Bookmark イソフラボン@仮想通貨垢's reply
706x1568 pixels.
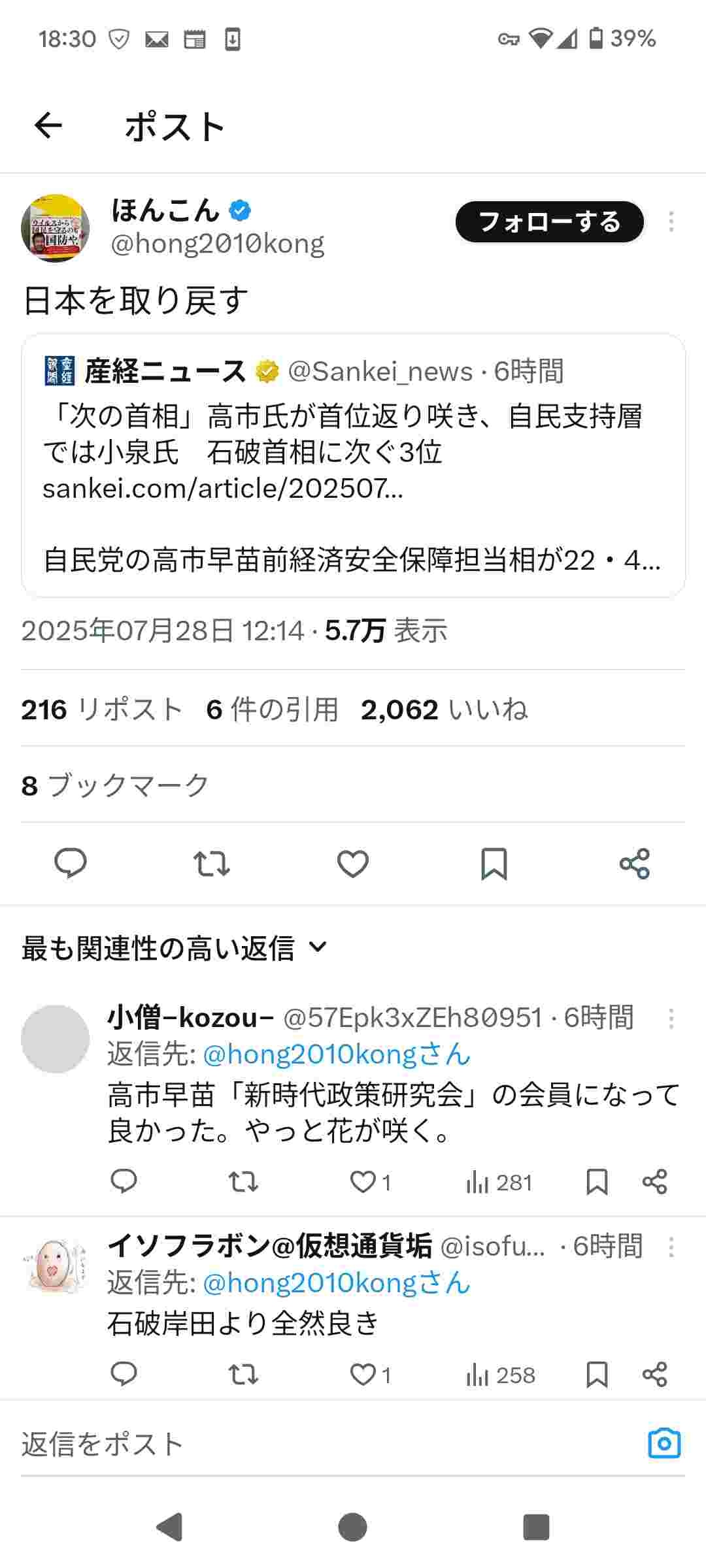[597, 1375]
